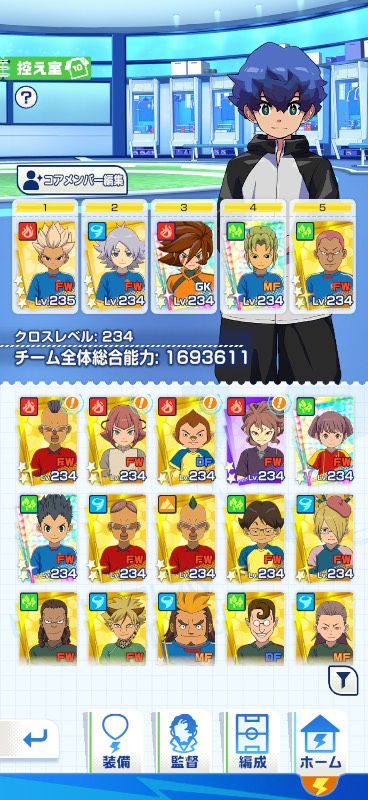Open the filter funnel icon
Viewport: 368px width, 800px height.
(x=343, y=680)
